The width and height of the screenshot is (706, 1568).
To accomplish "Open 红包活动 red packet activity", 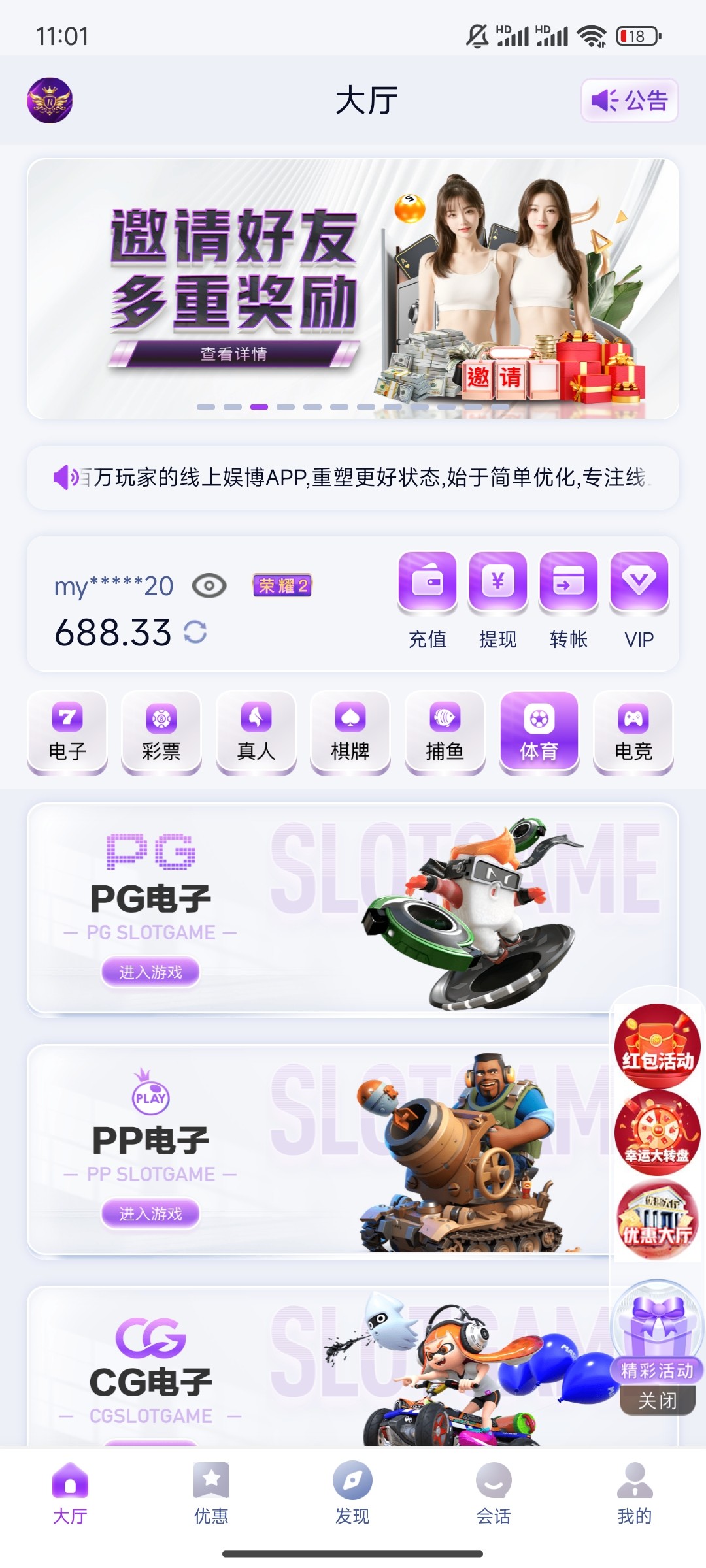I will pyautogui.click(x=657, y=1045).
